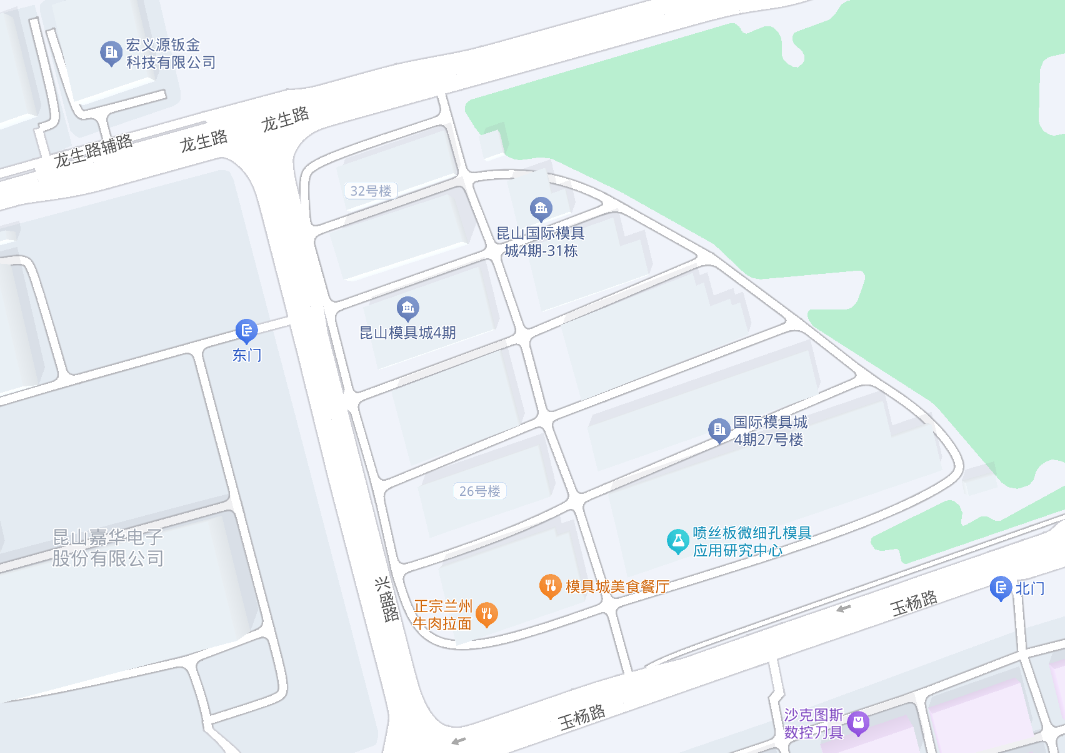
Task: Select the 正宗兰州牛肉拉面 restaurant marker
Action: pos(486,613)
